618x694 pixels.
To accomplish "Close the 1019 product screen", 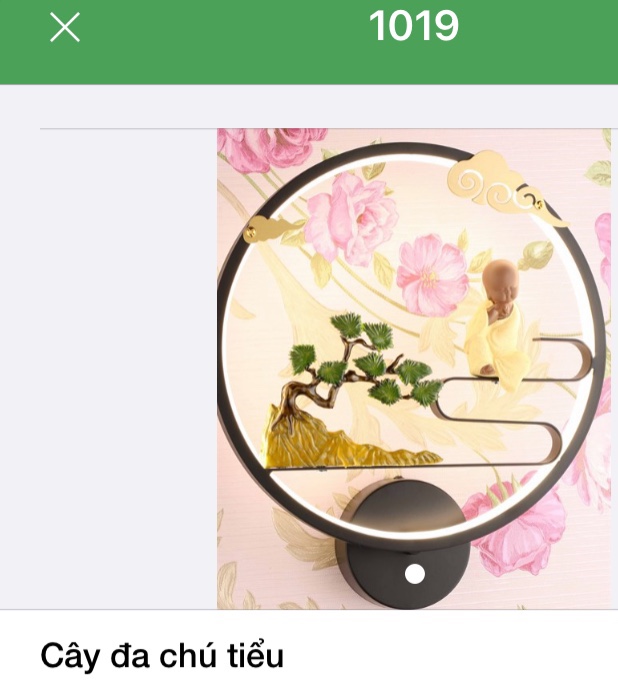I will coord(65,28).
